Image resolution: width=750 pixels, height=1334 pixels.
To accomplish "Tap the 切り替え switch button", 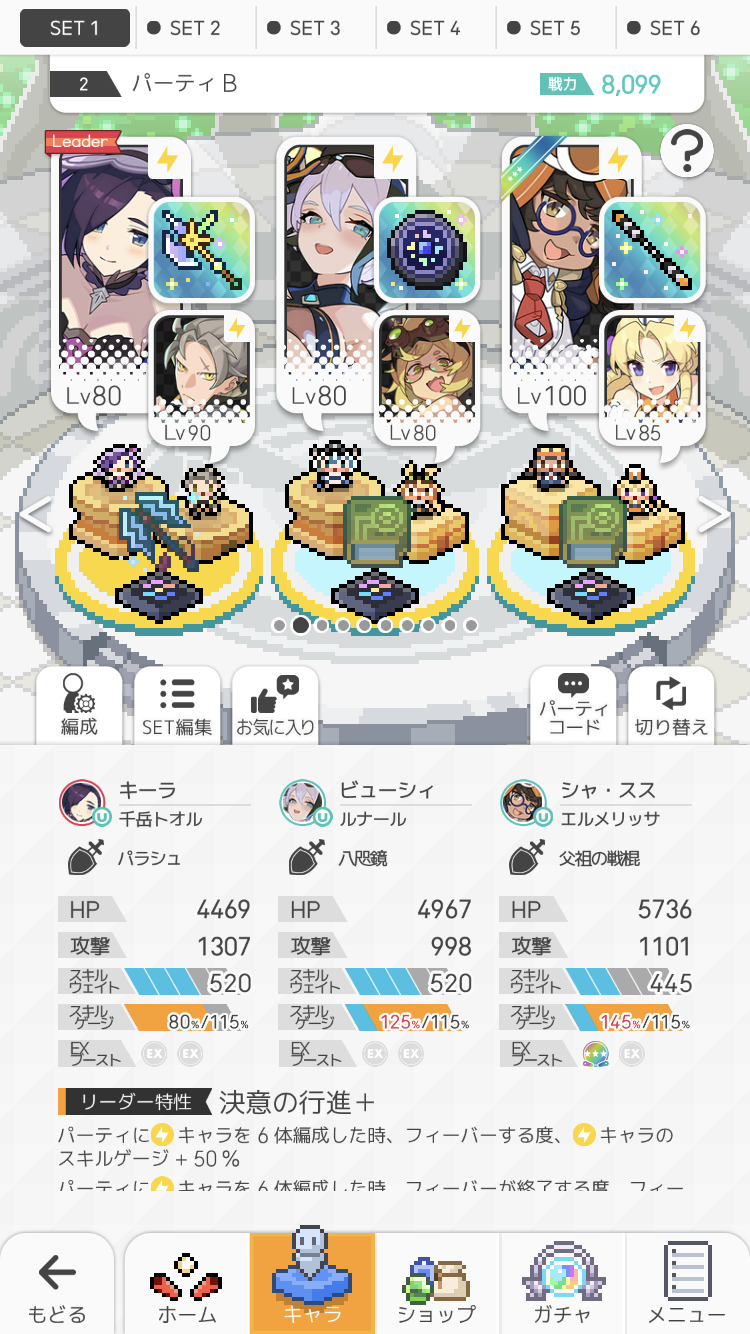I will coord(671,705).
